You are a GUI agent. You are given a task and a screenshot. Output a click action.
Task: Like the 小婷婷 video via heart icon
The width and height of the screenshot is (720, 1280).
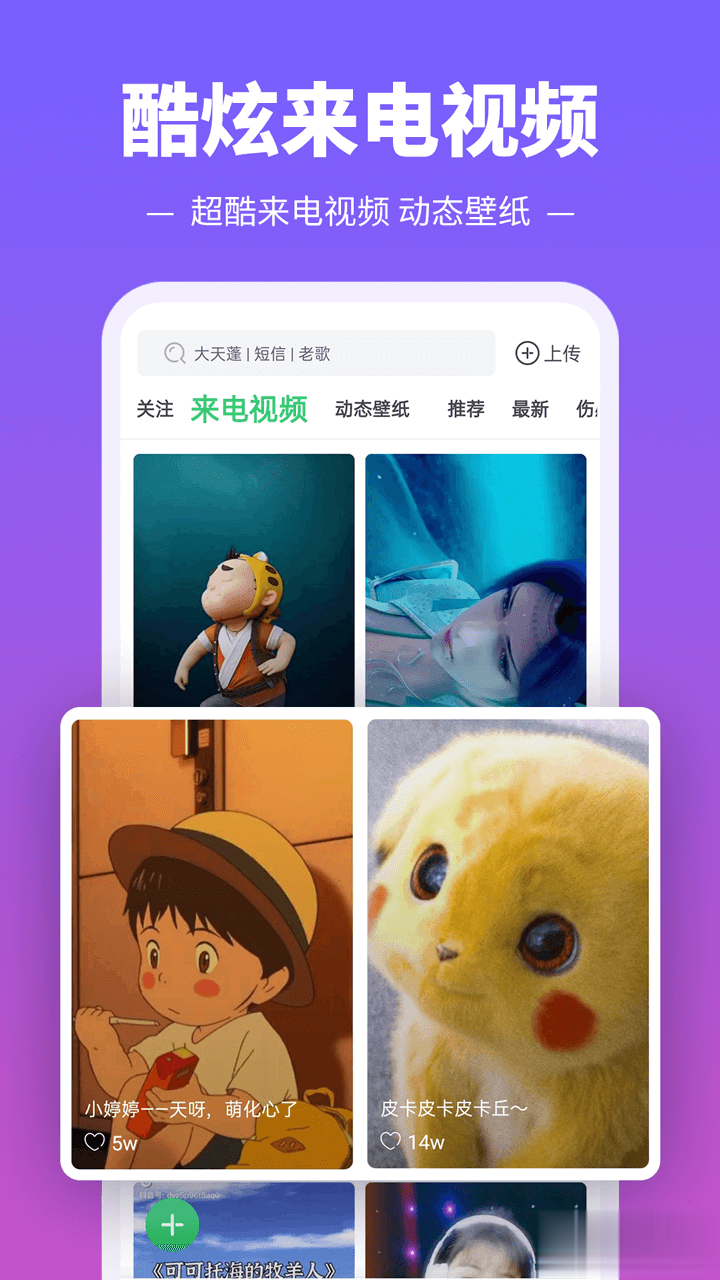pos(94,1141)
